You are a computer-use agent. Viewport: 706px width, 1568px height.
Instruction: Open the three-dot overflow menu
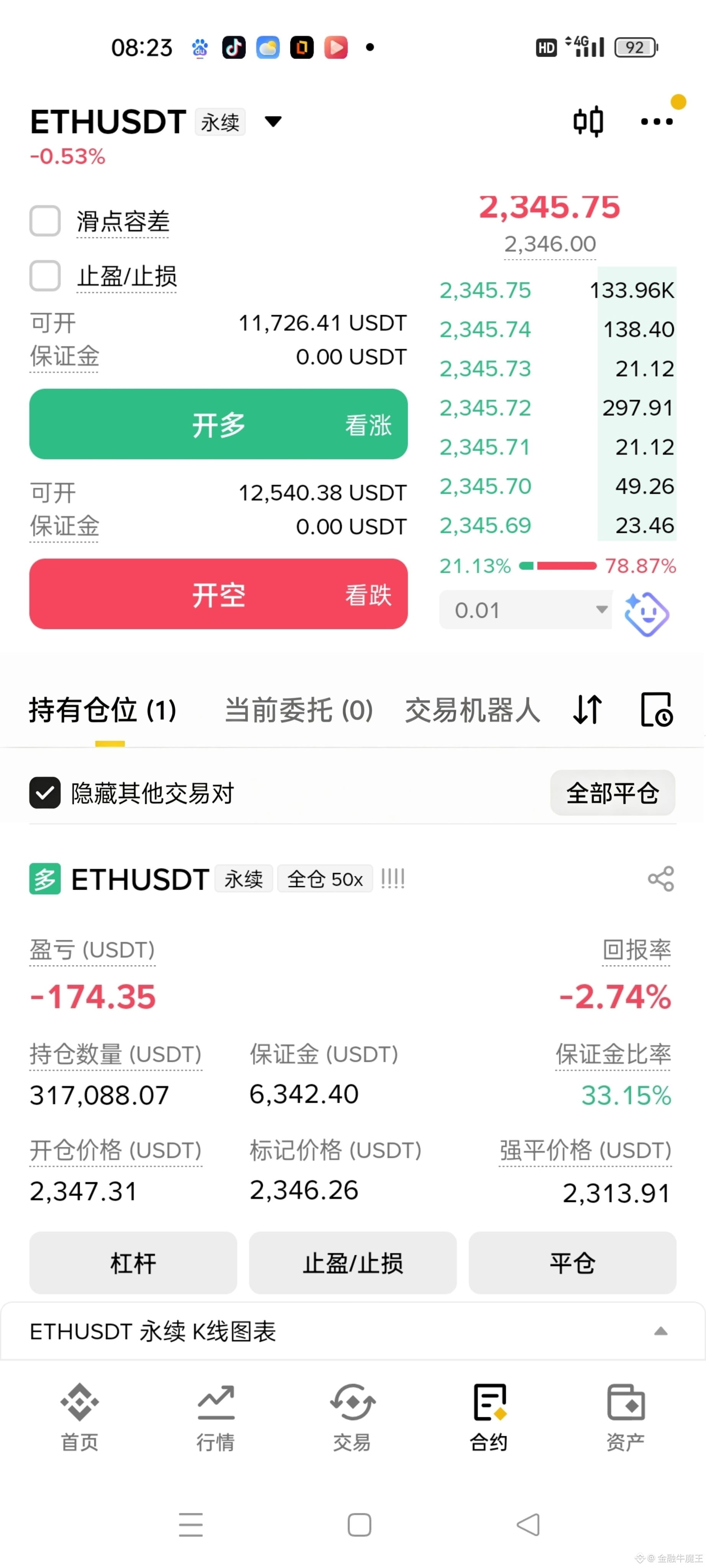pos(657,122)
